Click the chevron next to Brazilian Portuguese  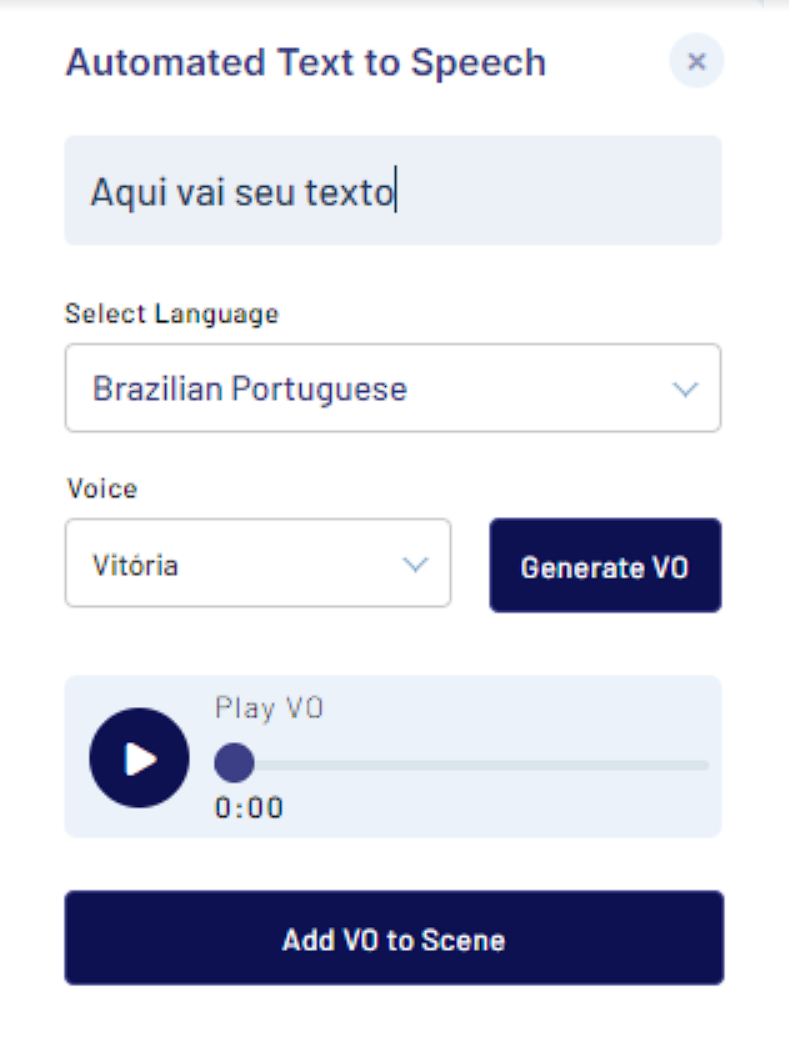(686, 388)
